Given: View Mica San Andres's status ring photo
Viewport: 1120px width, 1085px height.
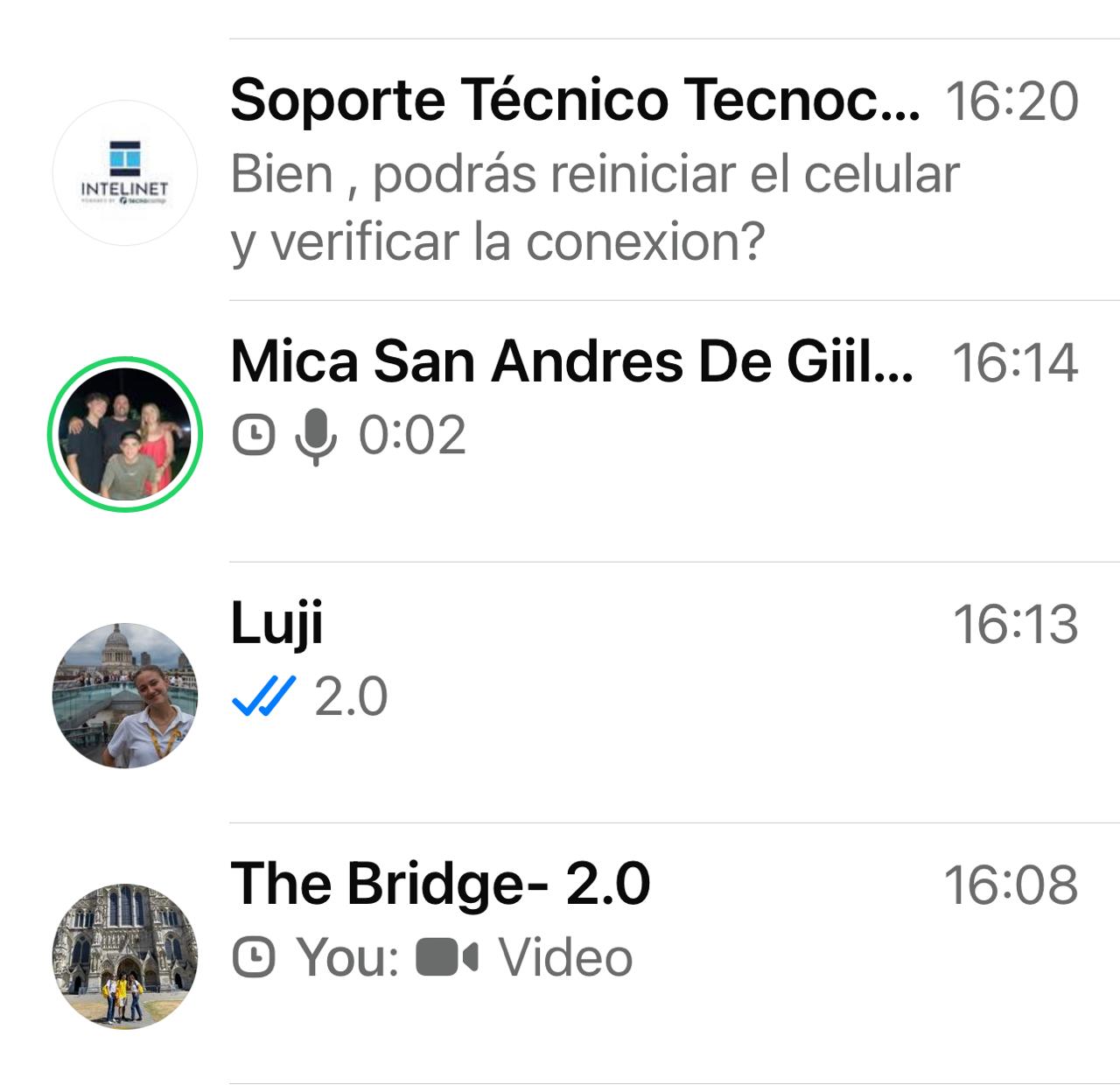Looking at the screenshot, I should tap(125, 434).
